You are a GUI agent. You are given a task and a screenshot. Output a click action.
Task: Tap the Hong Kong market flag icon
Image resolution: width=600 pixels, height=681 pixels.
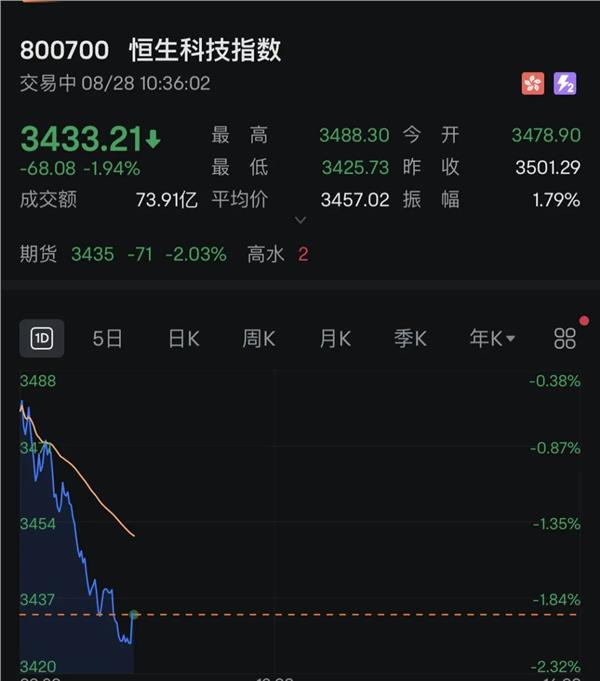(533, 83)
